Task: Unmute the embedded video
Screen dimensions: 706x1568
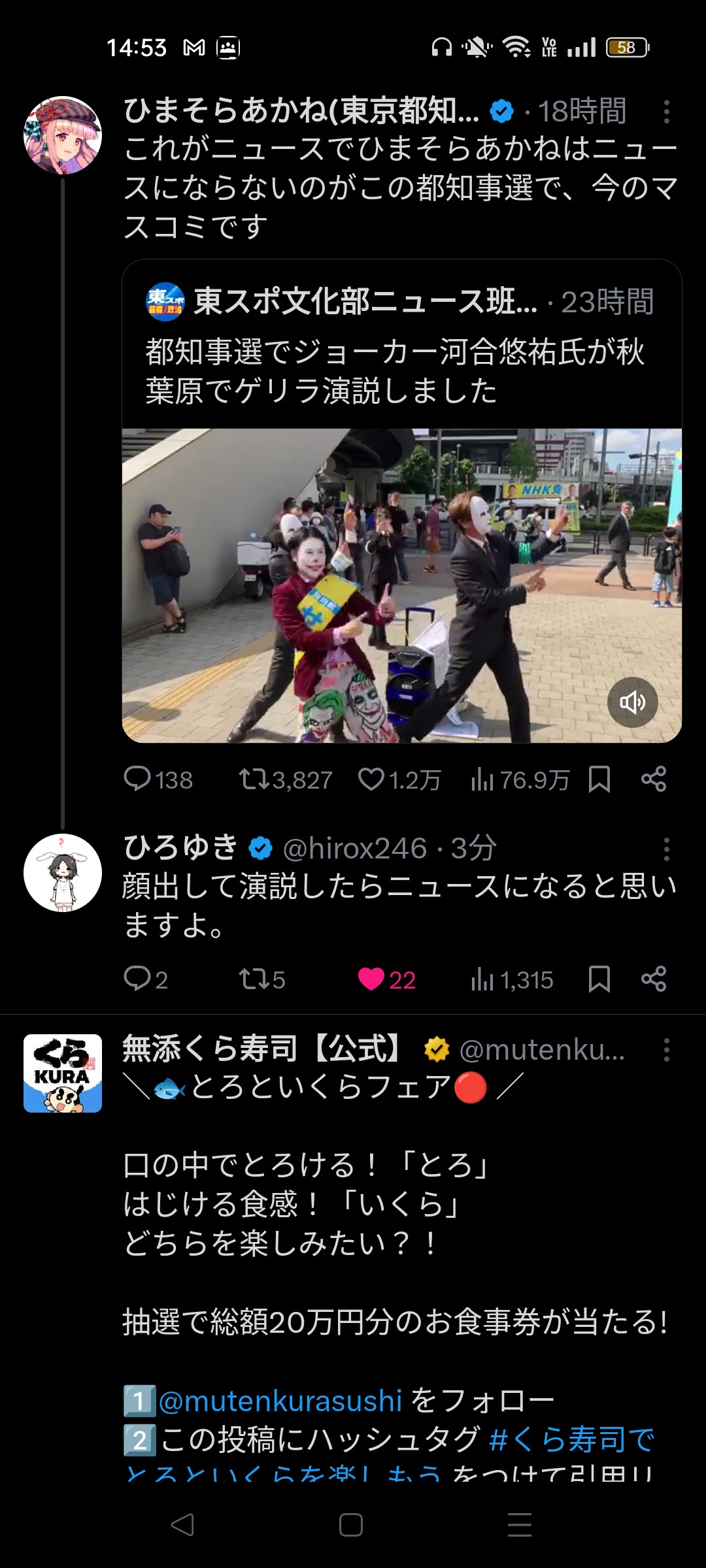Action: tap(632, 702)
